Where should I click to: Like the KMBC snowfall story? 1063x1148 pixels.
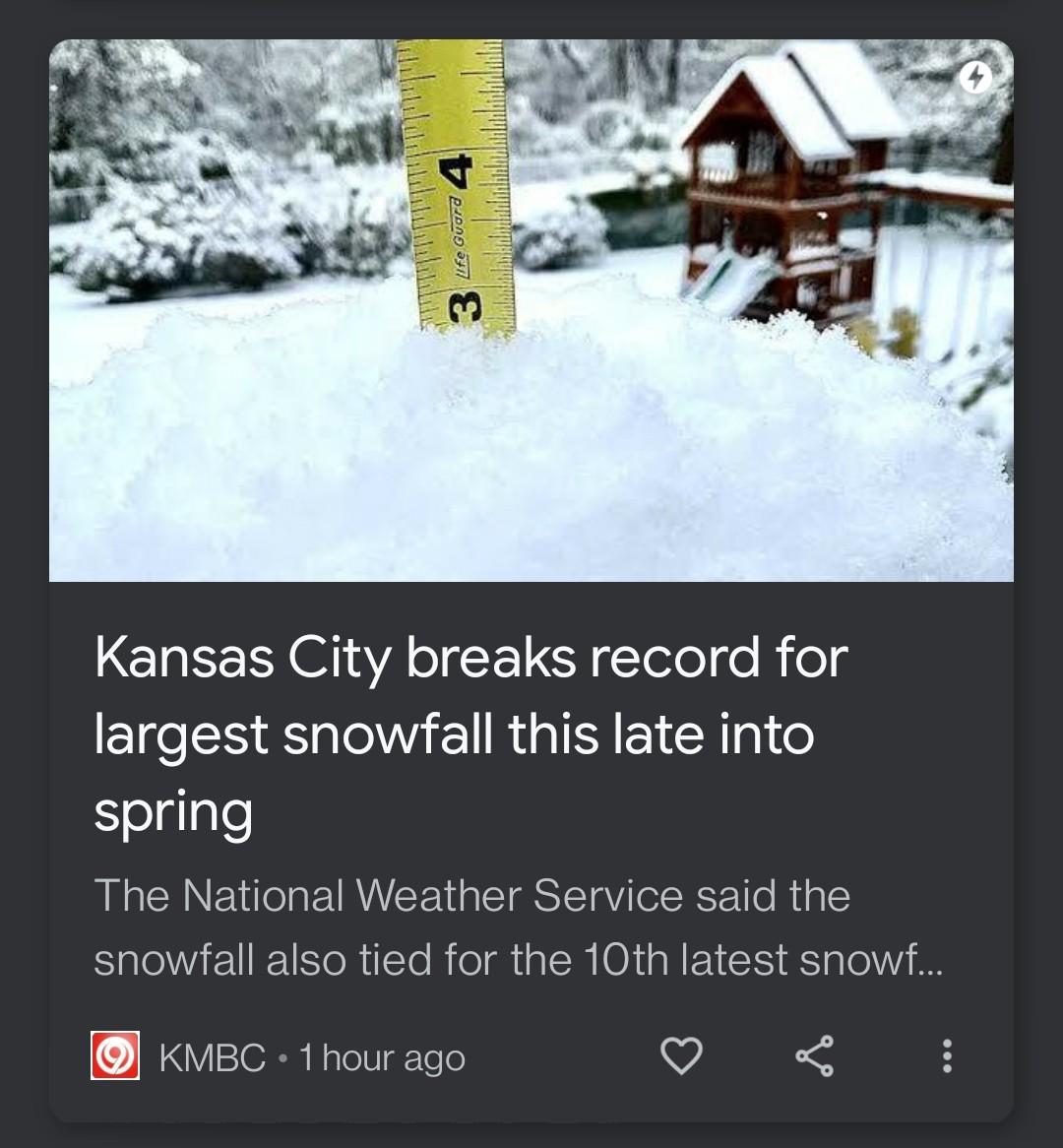point(681,1056)
